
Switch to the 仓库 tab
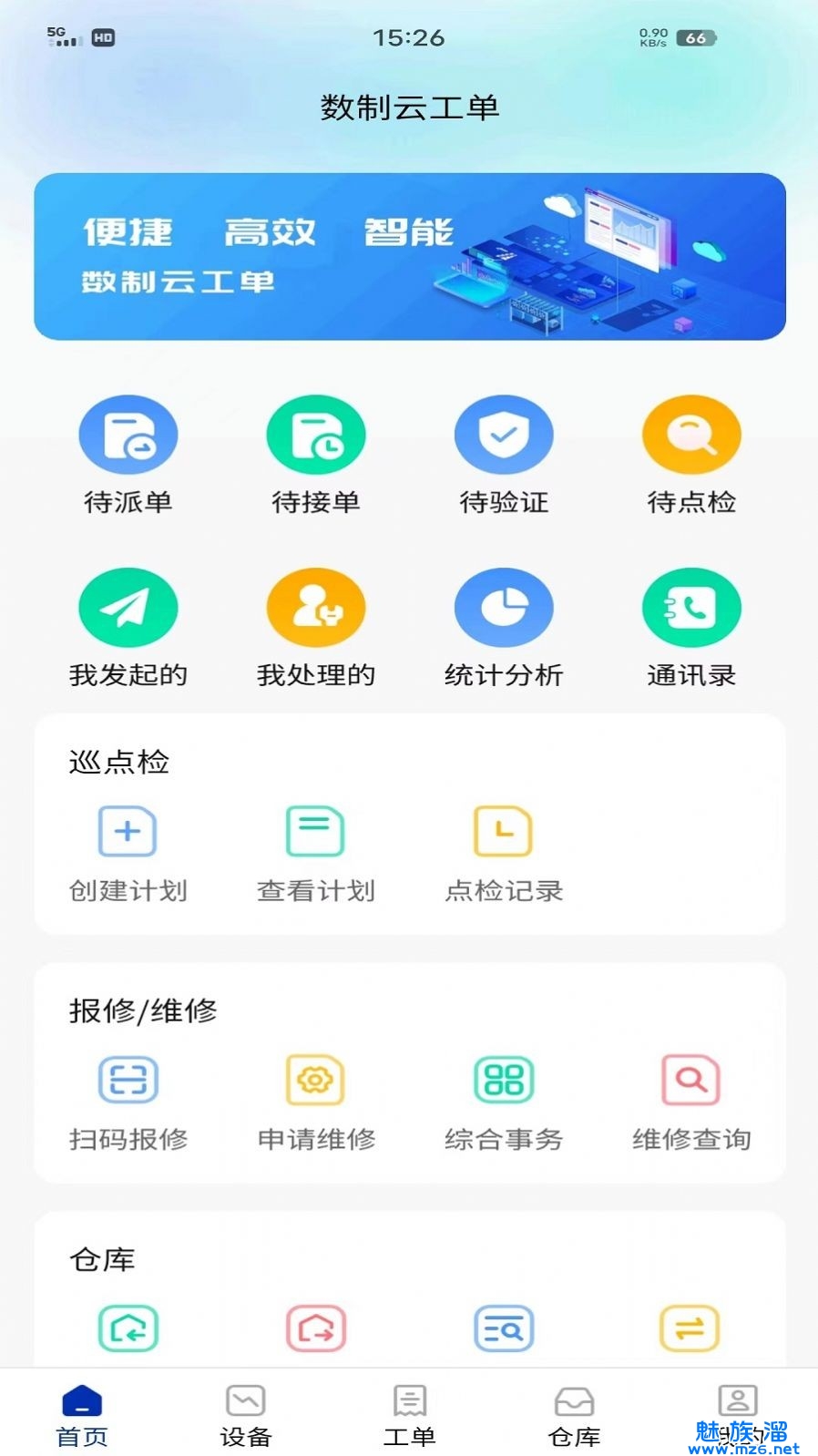574,1415
